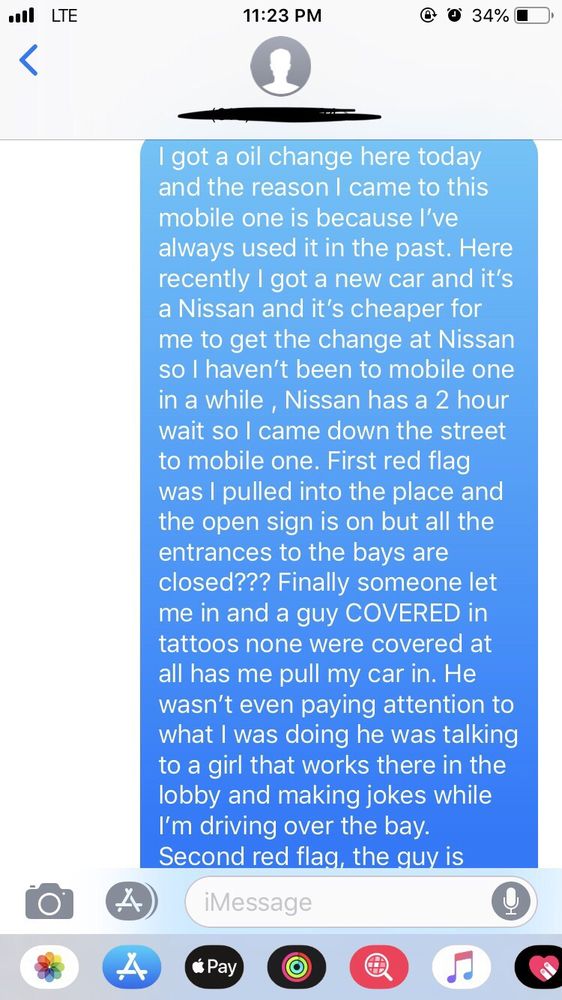Open the Photos iMessage app
Image resolution: width=562 pixels, height=1000 pixels.
click(x=50, y=967)
